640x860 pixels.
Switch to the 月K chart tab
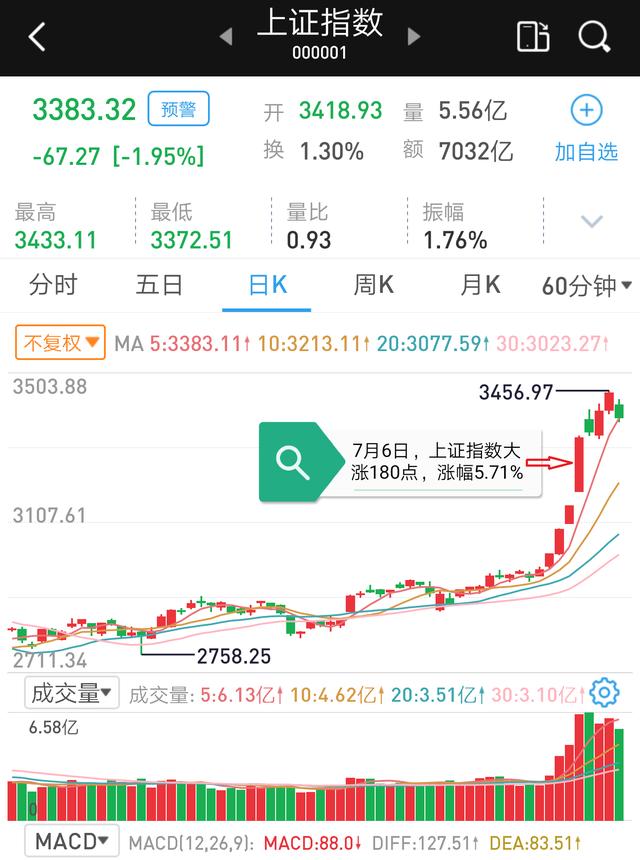[x=480, y=285]
